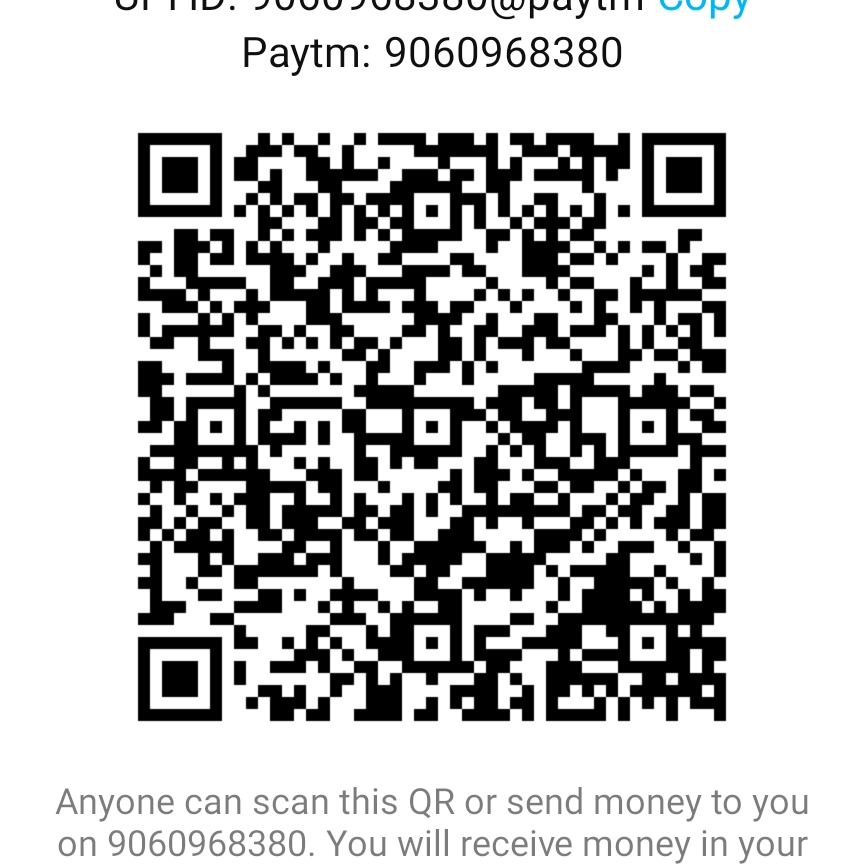
Task: Copy the UPI ID to clipboard
Action: pyautogui.click(x=703, y=6)
